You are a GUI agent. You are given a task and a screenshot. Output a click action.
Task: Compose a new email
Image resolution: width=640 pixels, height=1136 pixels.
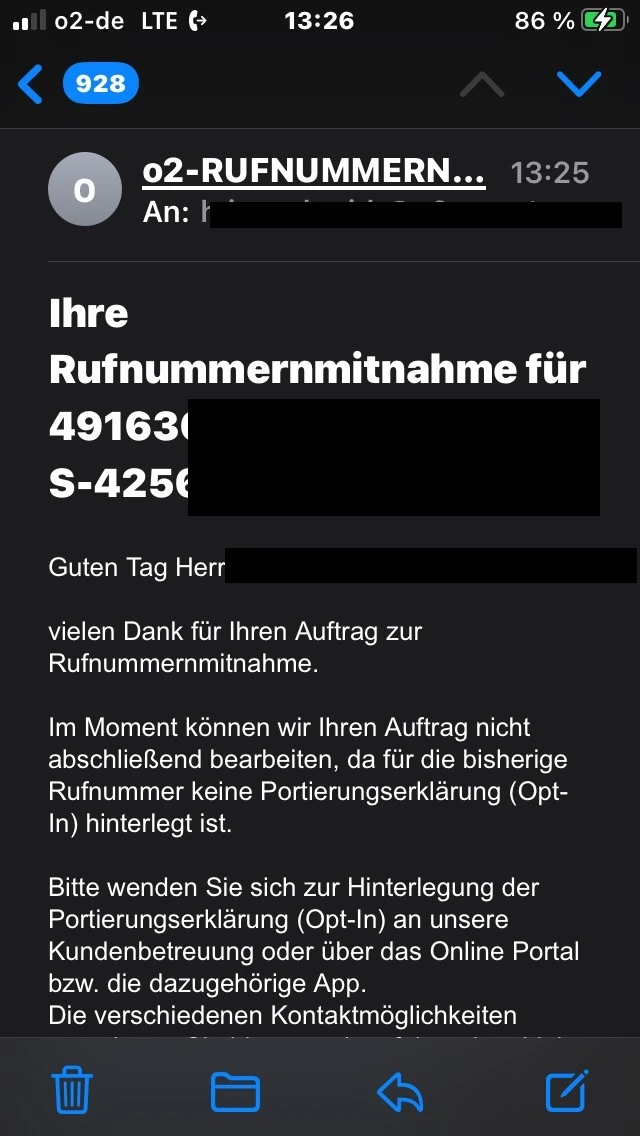pos(566,1091)
